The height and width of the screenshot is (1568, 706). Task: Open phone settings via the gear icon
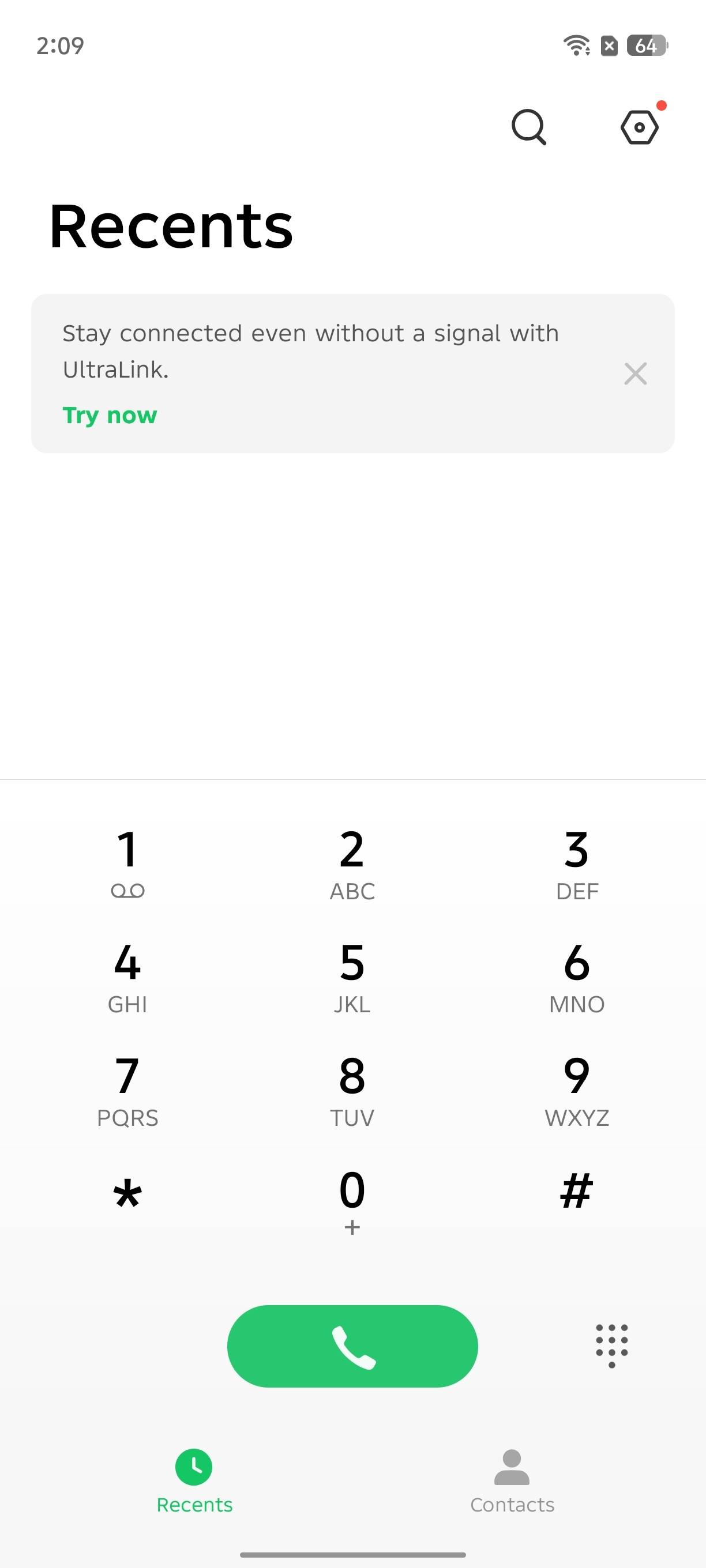tap(640, 127)
